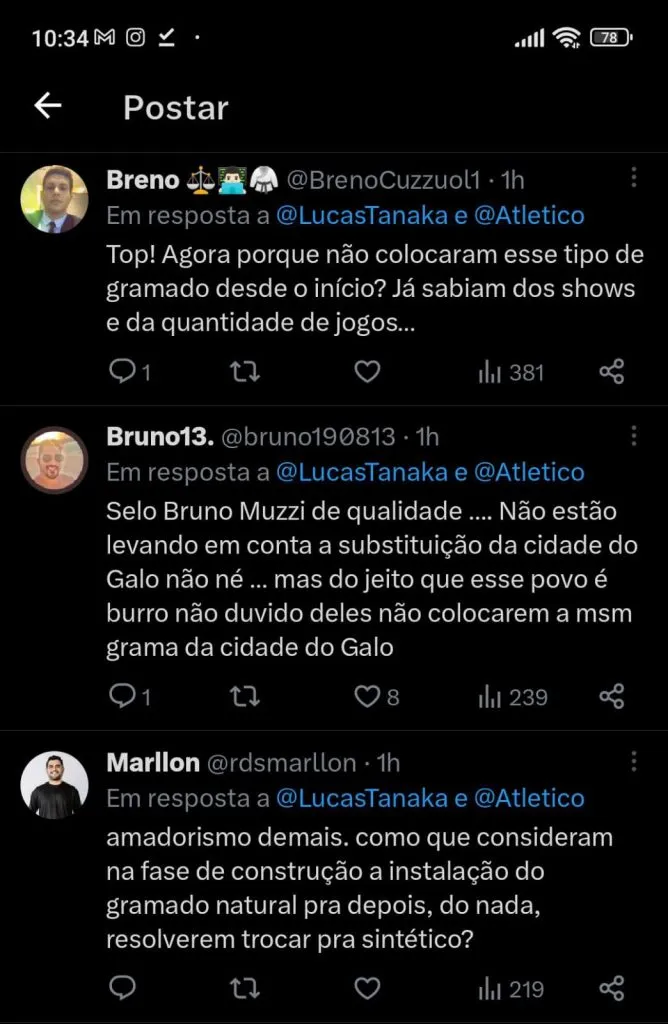The height and width of the screenshot is (1024, 668).
Task: Like Bruno13.'s reply
Action: (x=368, y=696)
